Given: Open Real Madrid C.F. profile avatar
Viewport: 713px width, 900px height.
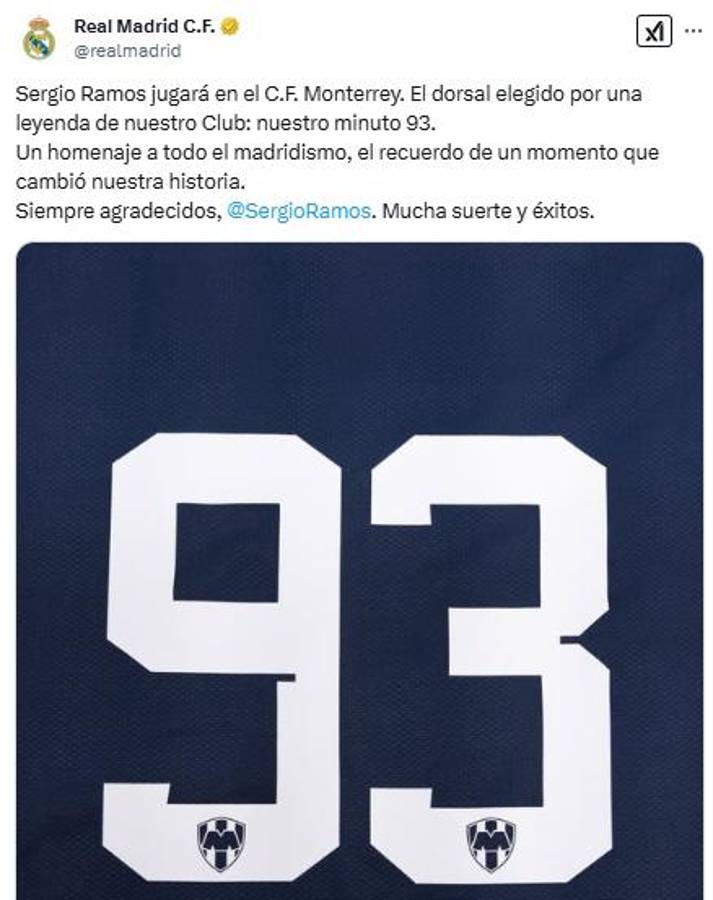Looking at the screenshot, I should click(x=39, y=38).
